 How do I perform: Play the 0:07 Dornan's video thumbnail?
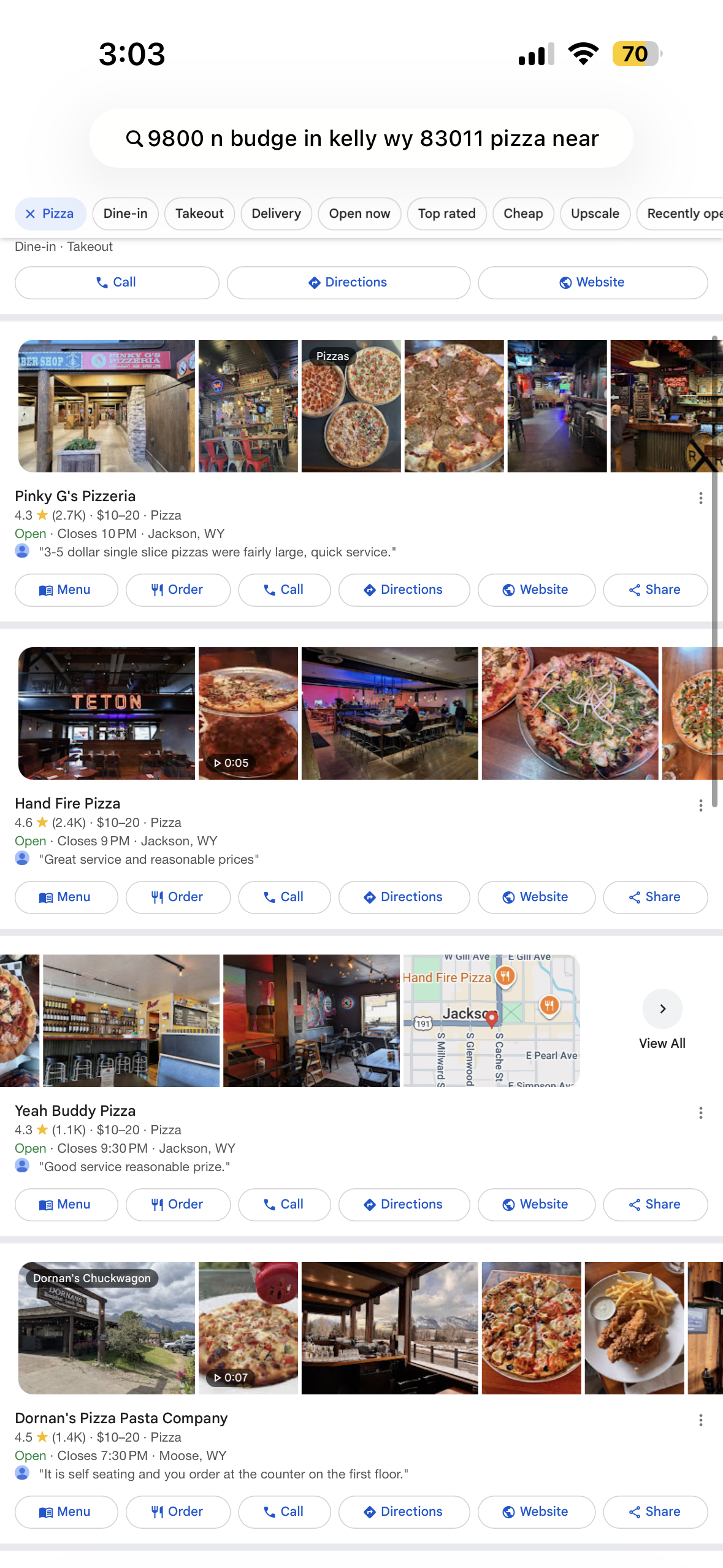point(248,1328)
